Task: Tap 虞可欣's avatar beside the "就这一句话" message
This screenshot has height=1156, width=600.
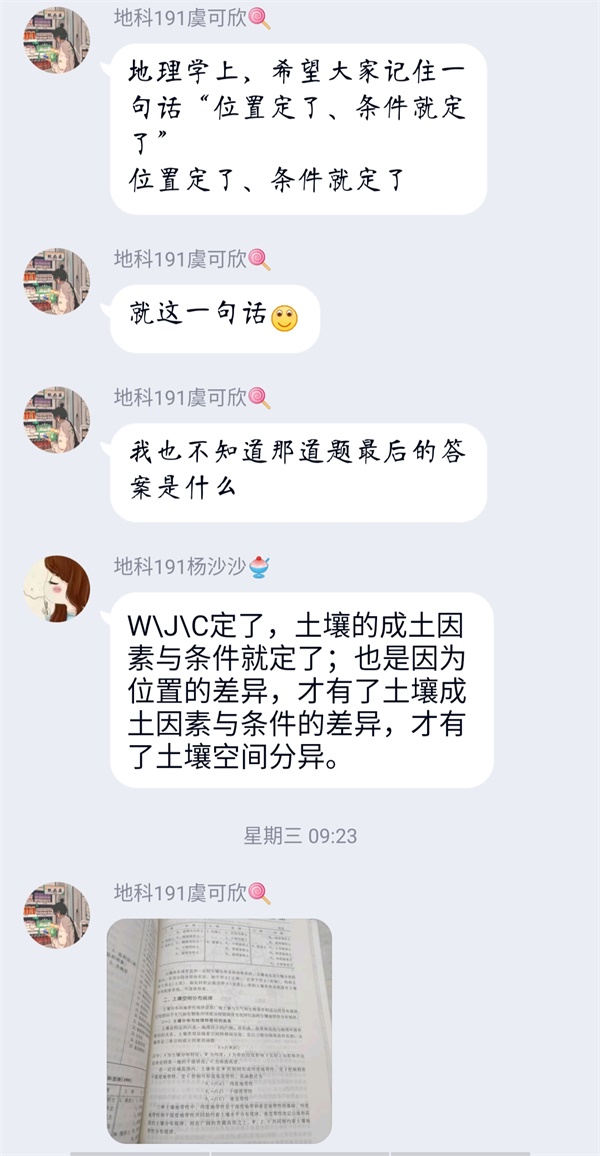Action: click(57, 281)
